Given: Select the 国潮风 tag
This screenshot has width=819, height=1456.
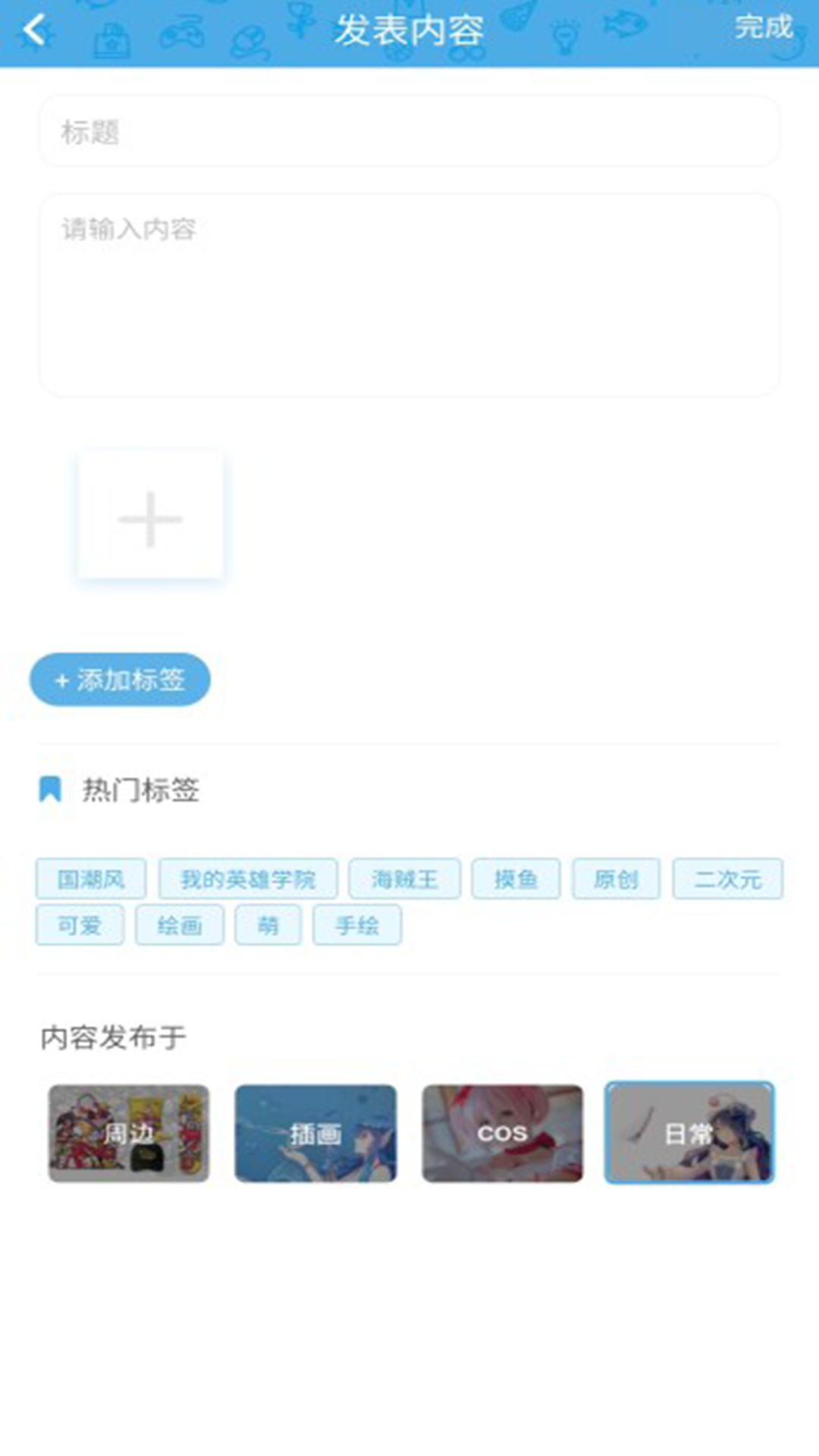Looking at the screenshot, I should pyautogui.click(x=91, y=879).
